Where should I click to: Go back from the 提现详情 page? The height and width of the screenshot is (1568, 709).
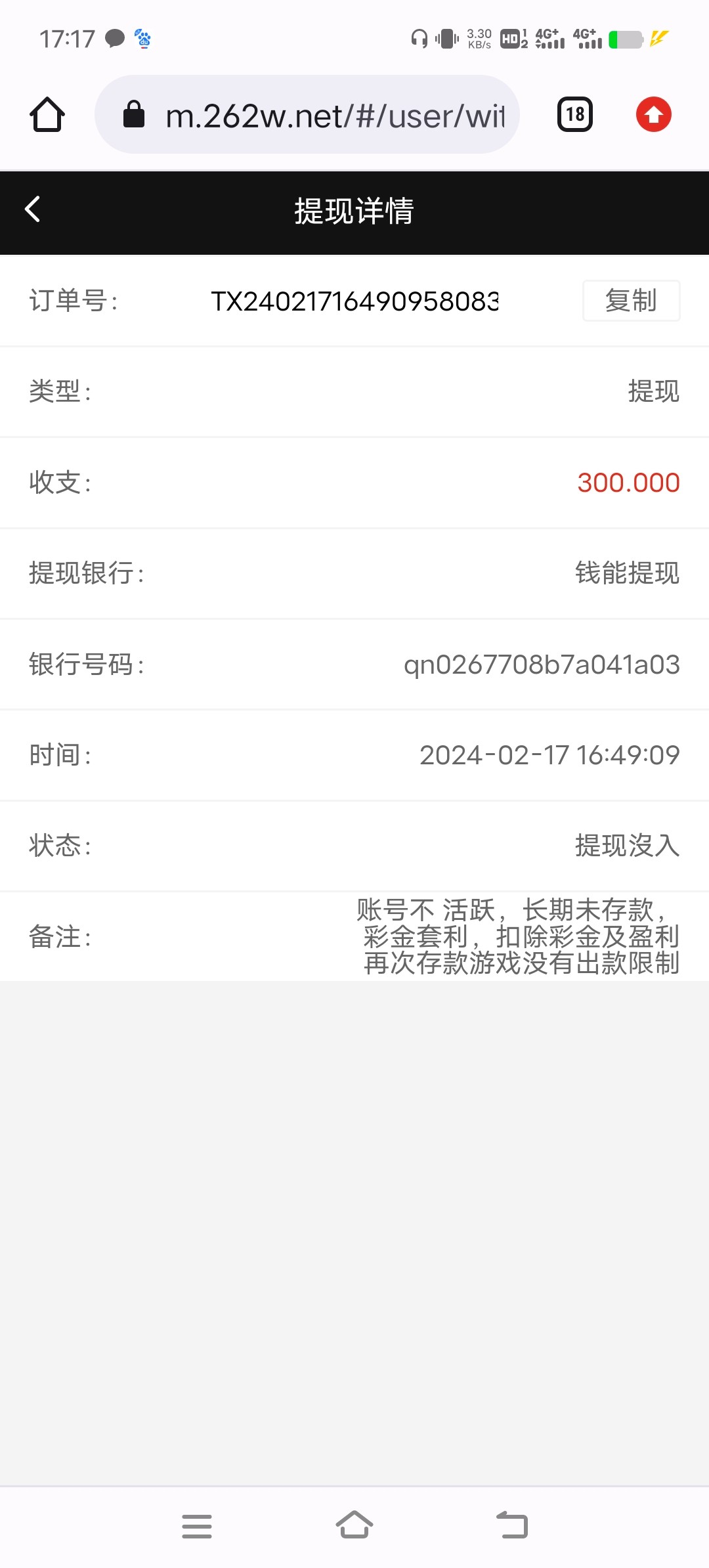coord(33,210)
